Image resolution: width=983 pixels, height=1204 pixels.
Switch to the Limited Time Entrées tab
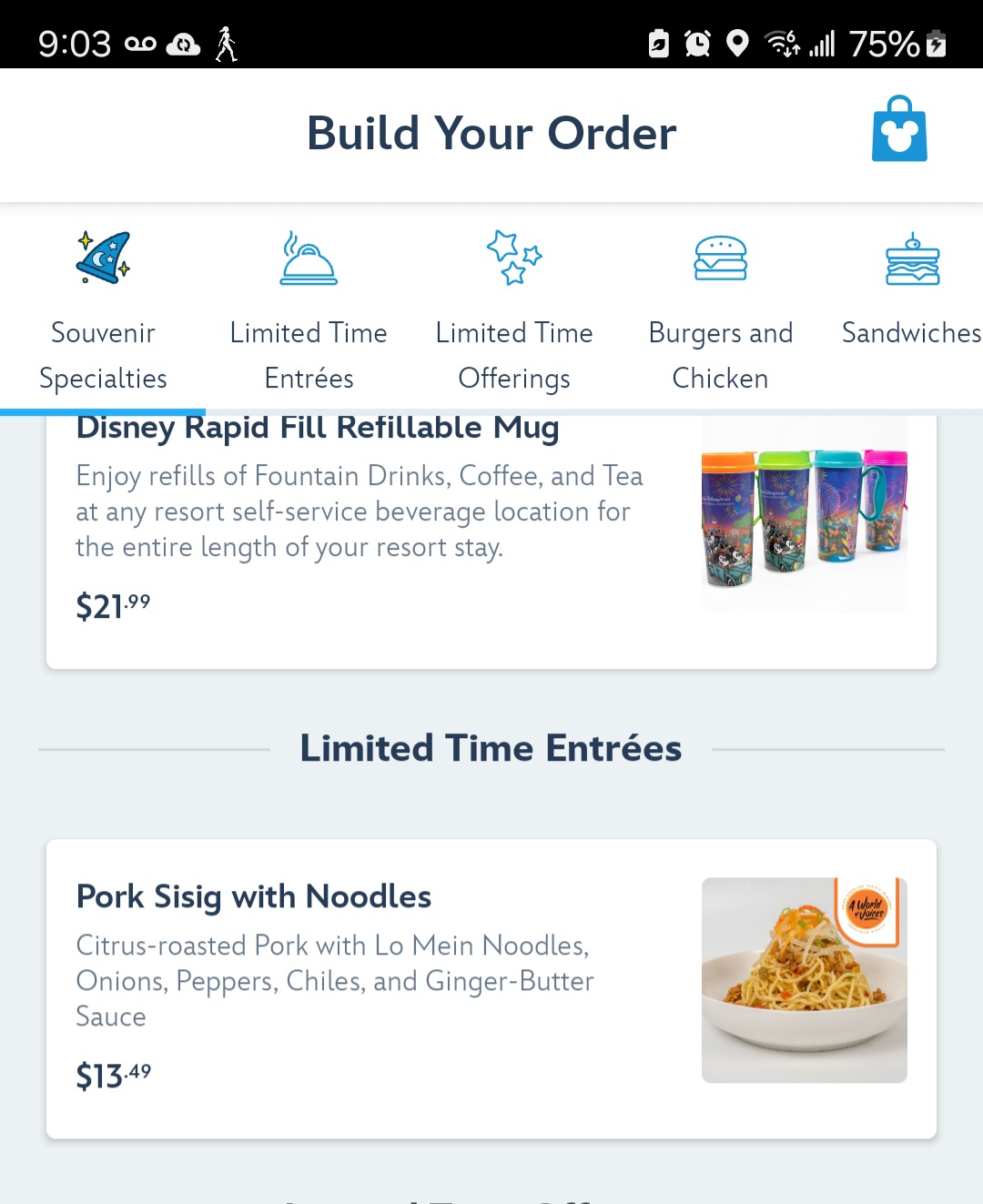pos(309,309)
